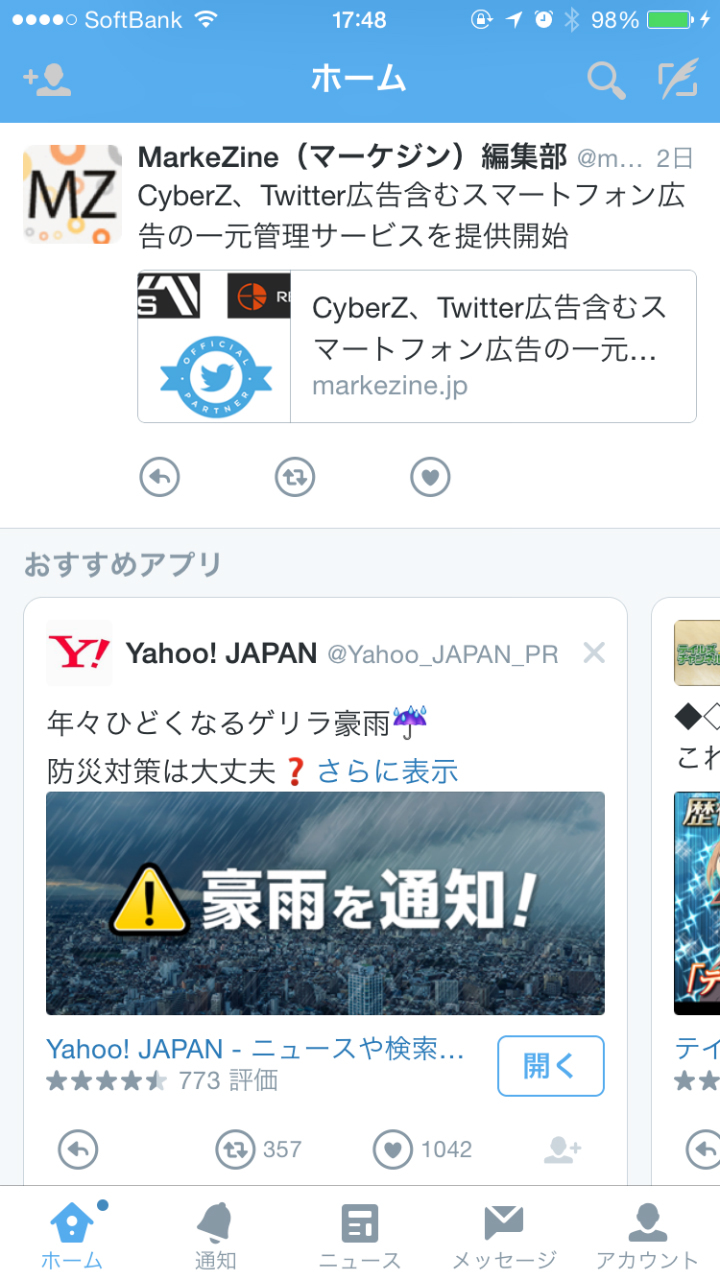Go to the アカウント tab
This screenshot has height=1280, width=720.
(647, 1234)
